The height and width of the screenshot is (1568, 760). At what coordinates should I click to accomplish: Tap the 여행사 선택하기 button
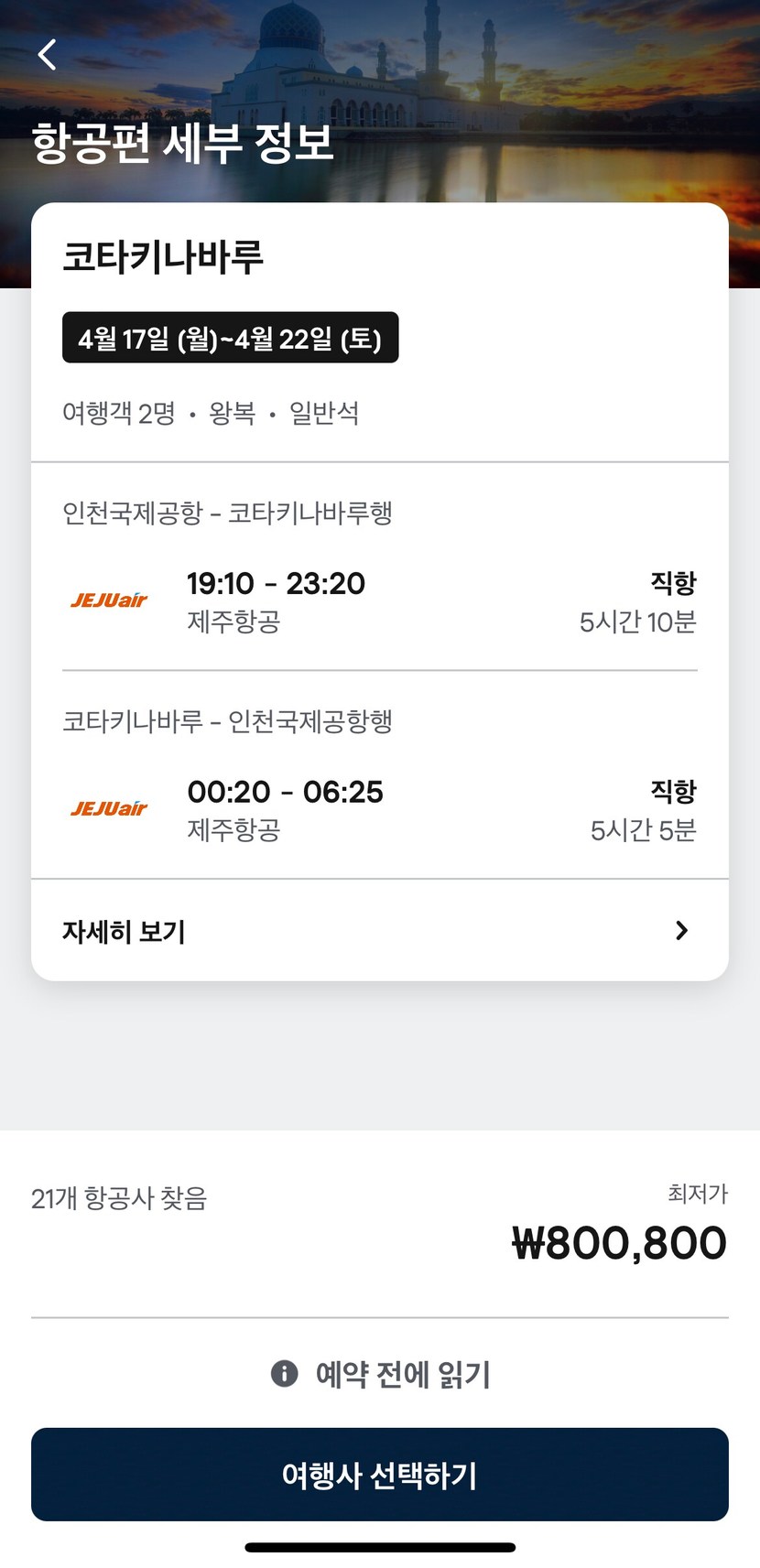[380, 1475]
